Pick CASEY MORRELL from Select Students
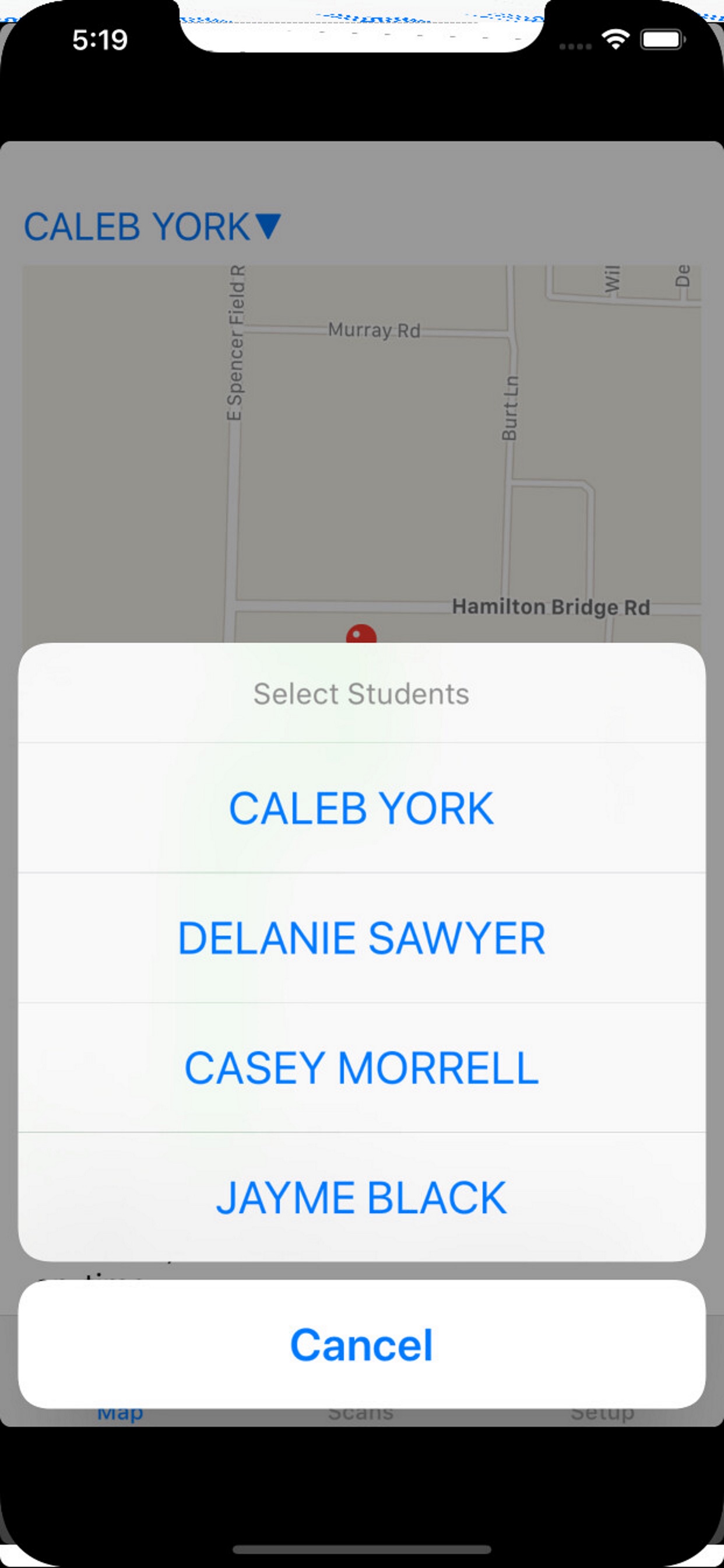The width and height of the screenshot is (724, 1568). pyautogui.click(x=361, y=1067)
